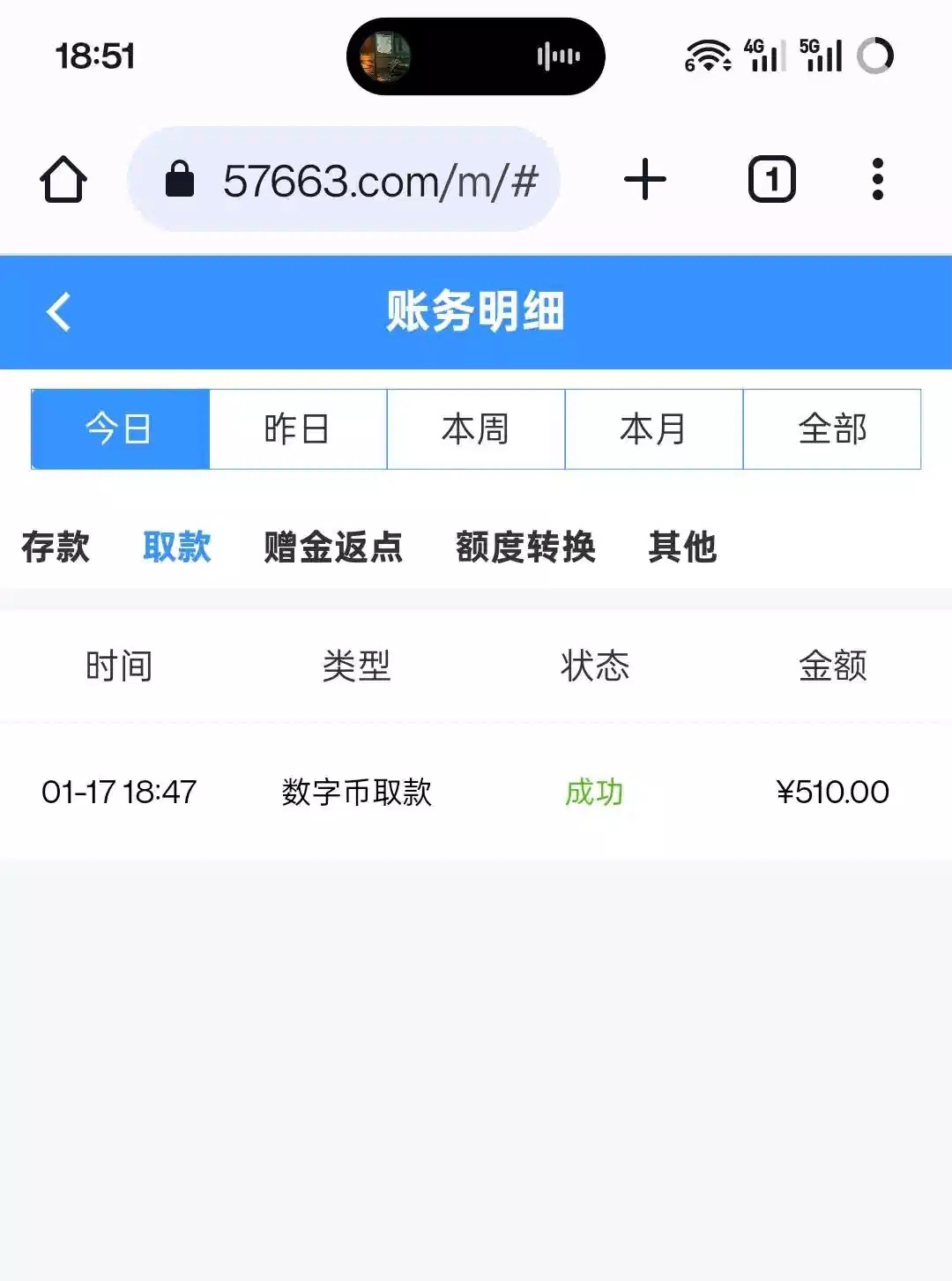
Task: Open the tab switcher
Action: 772,180
